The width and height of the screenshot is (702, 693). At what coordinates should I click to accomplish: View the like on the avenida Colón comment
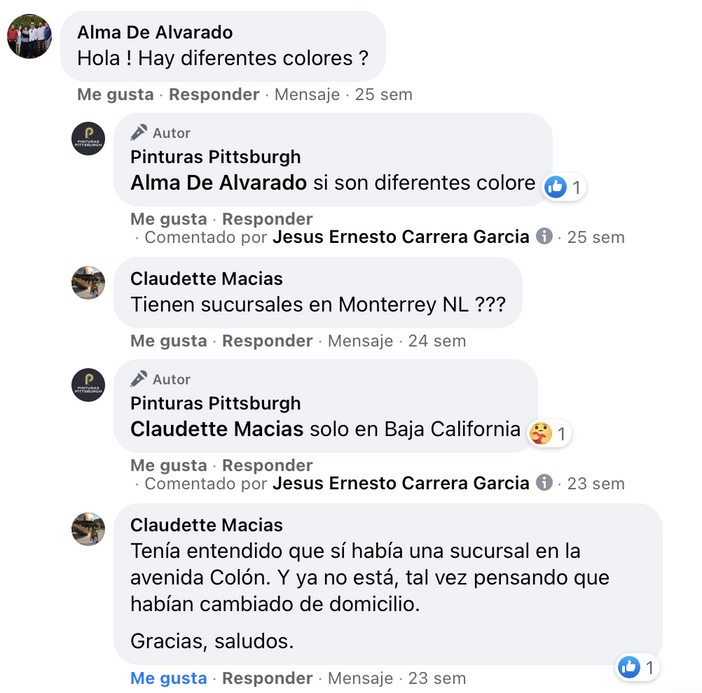point(637,666)
